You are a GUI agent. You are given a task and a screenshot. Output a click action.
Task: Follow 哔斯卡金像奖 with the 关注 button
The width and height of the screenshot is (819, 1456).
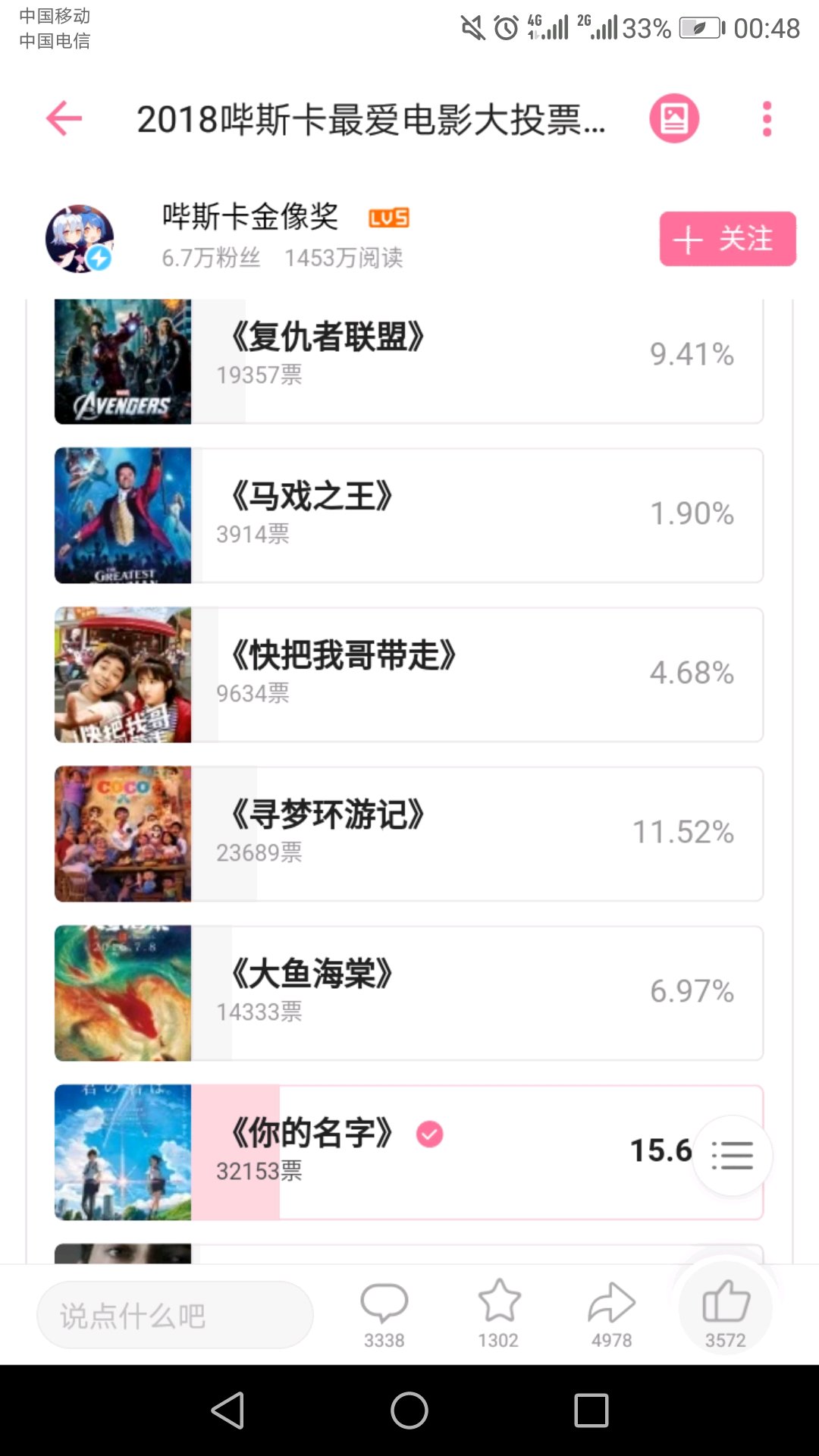point(727,239)
